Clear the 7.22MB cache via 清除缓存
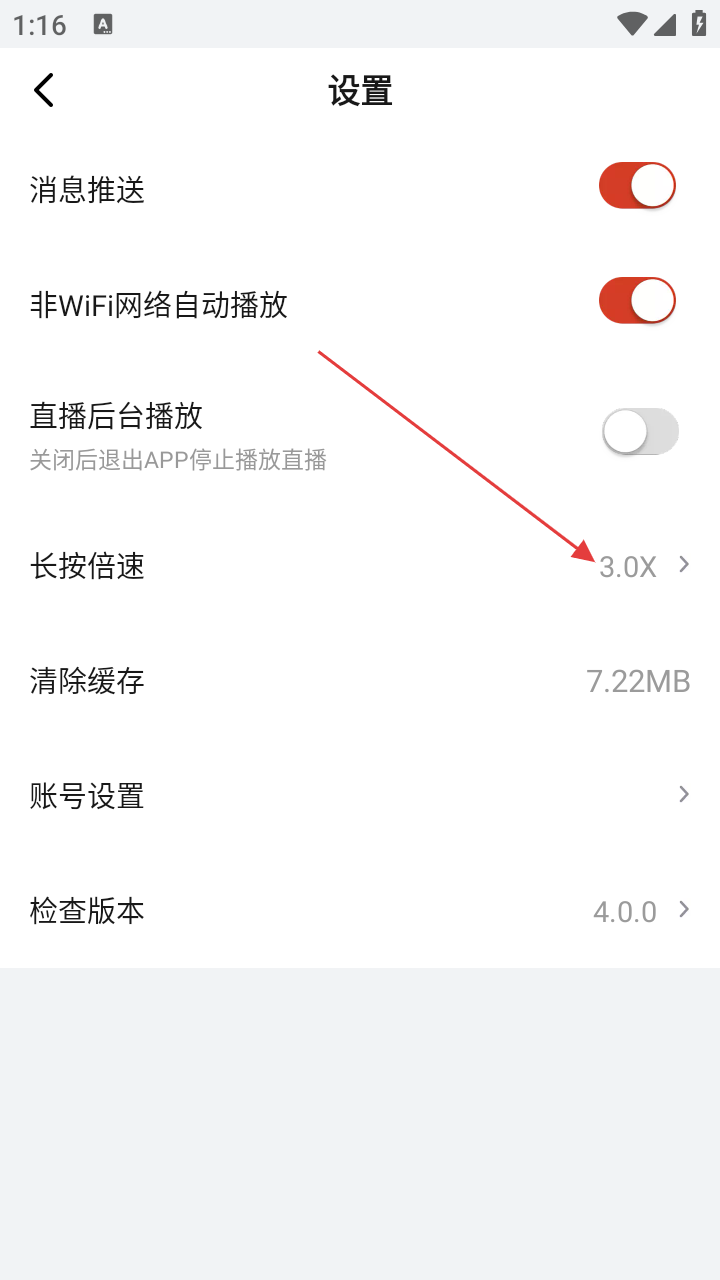The width and height of the screenshot is (720, 1280). pos(360,681)
